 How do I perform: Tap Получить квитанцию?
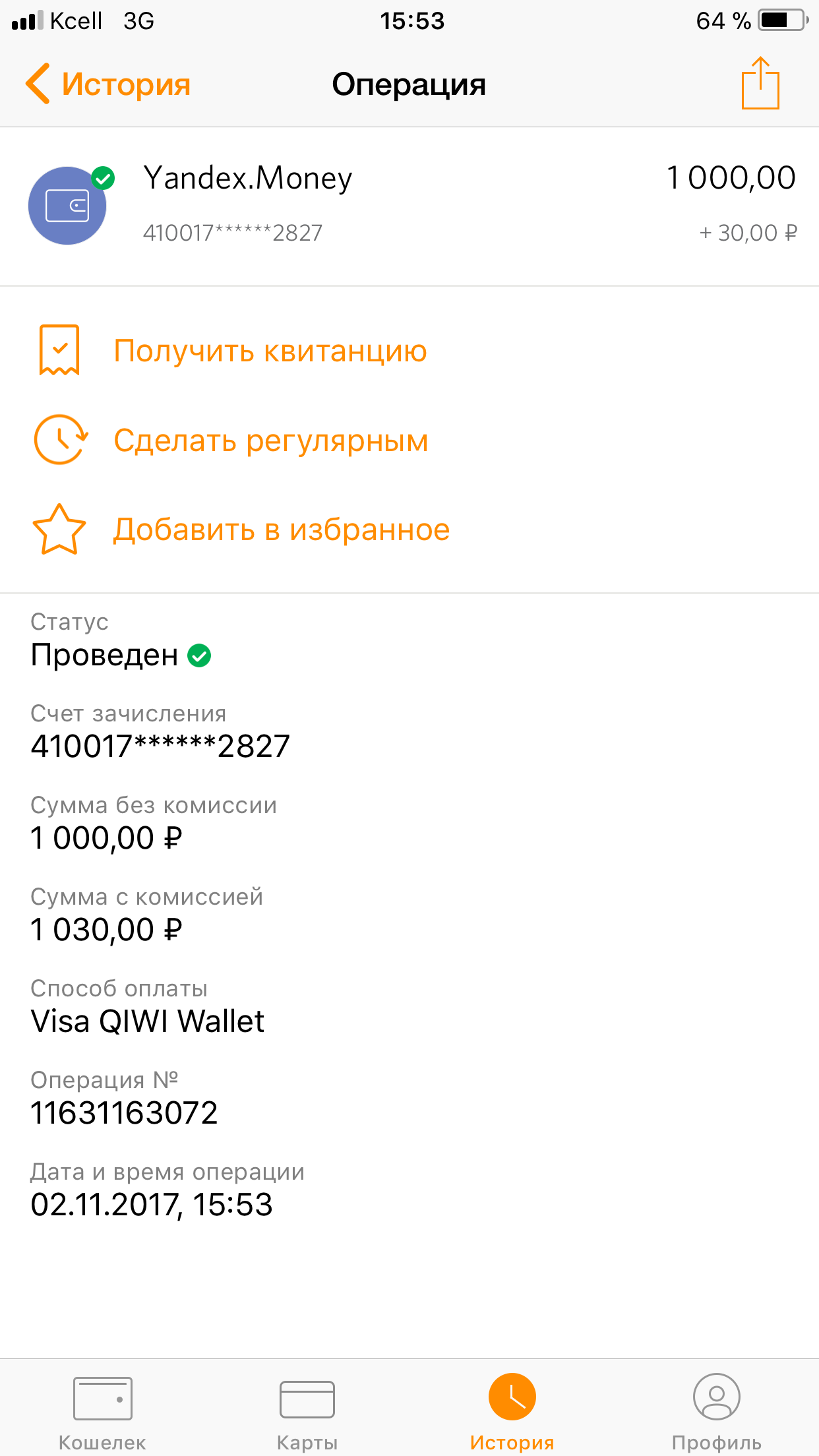(270, 351)
